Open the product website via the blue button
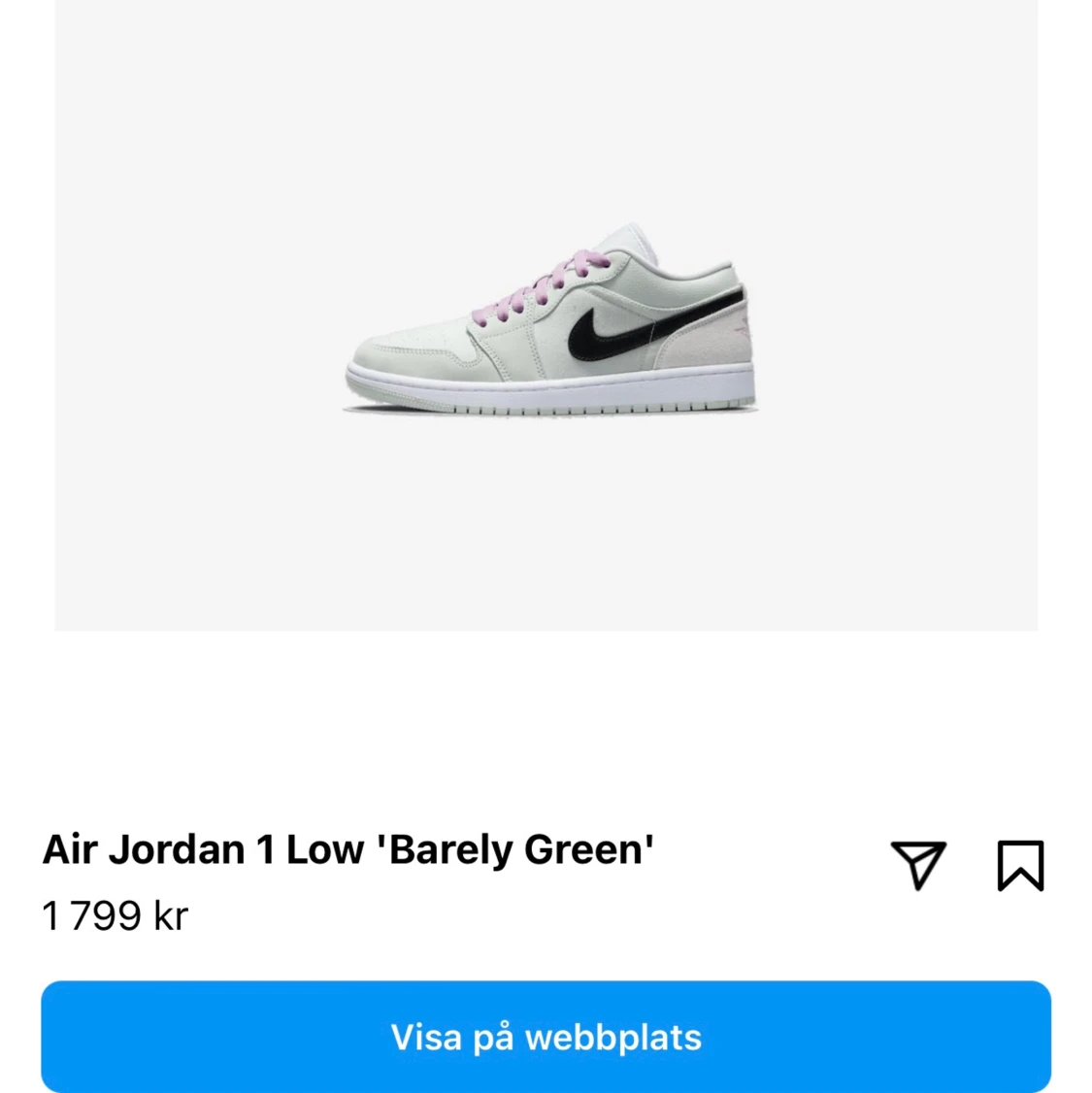 [546, 1037]
